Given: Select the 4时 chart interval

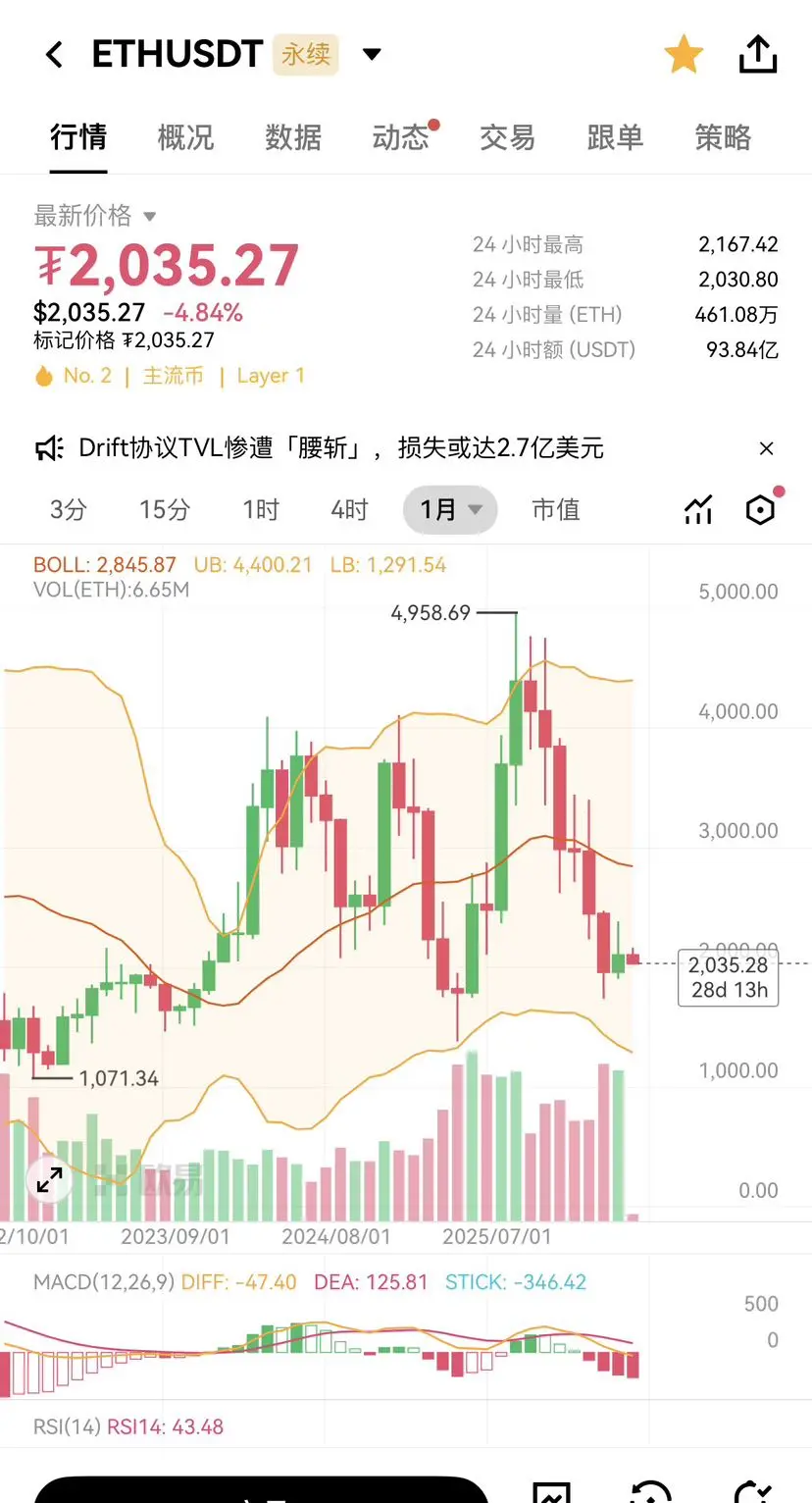Looking at the screenshot, I should click(349, 510).
